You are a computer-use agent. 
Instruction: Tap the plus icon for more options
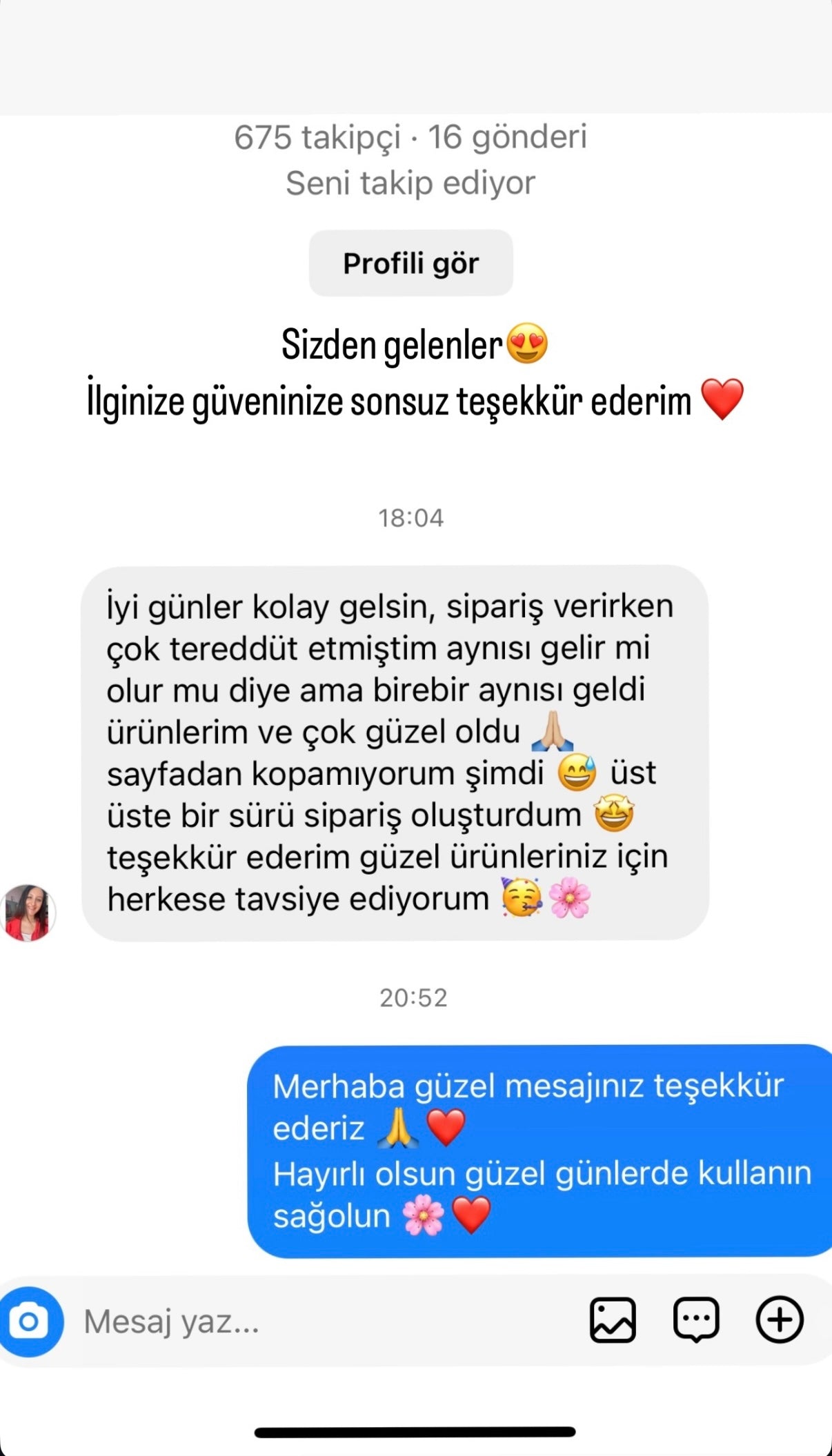(x=780, y=1320)
